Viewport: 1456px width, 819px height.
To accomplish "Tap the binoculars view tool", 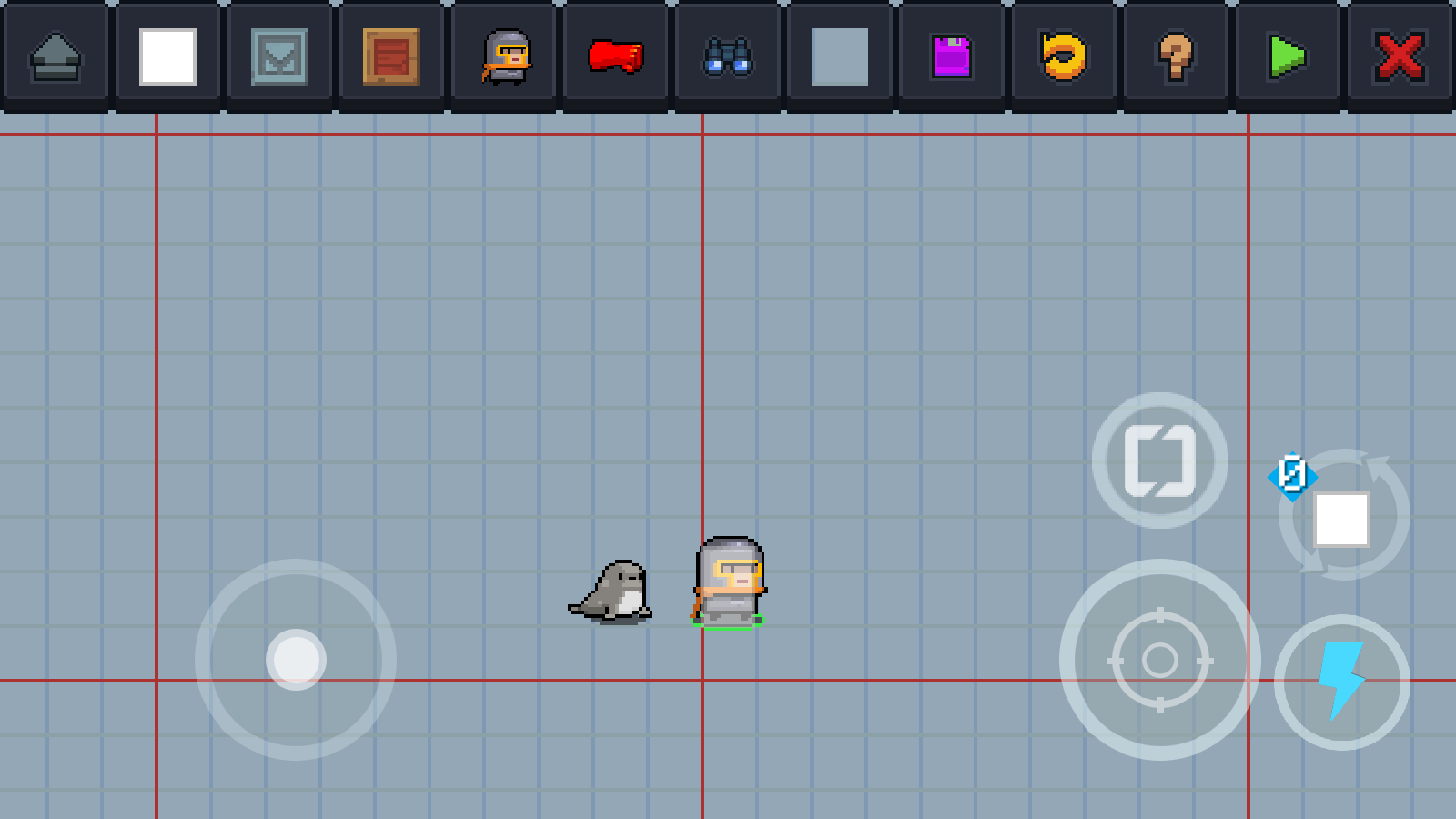I will [728, 57].
